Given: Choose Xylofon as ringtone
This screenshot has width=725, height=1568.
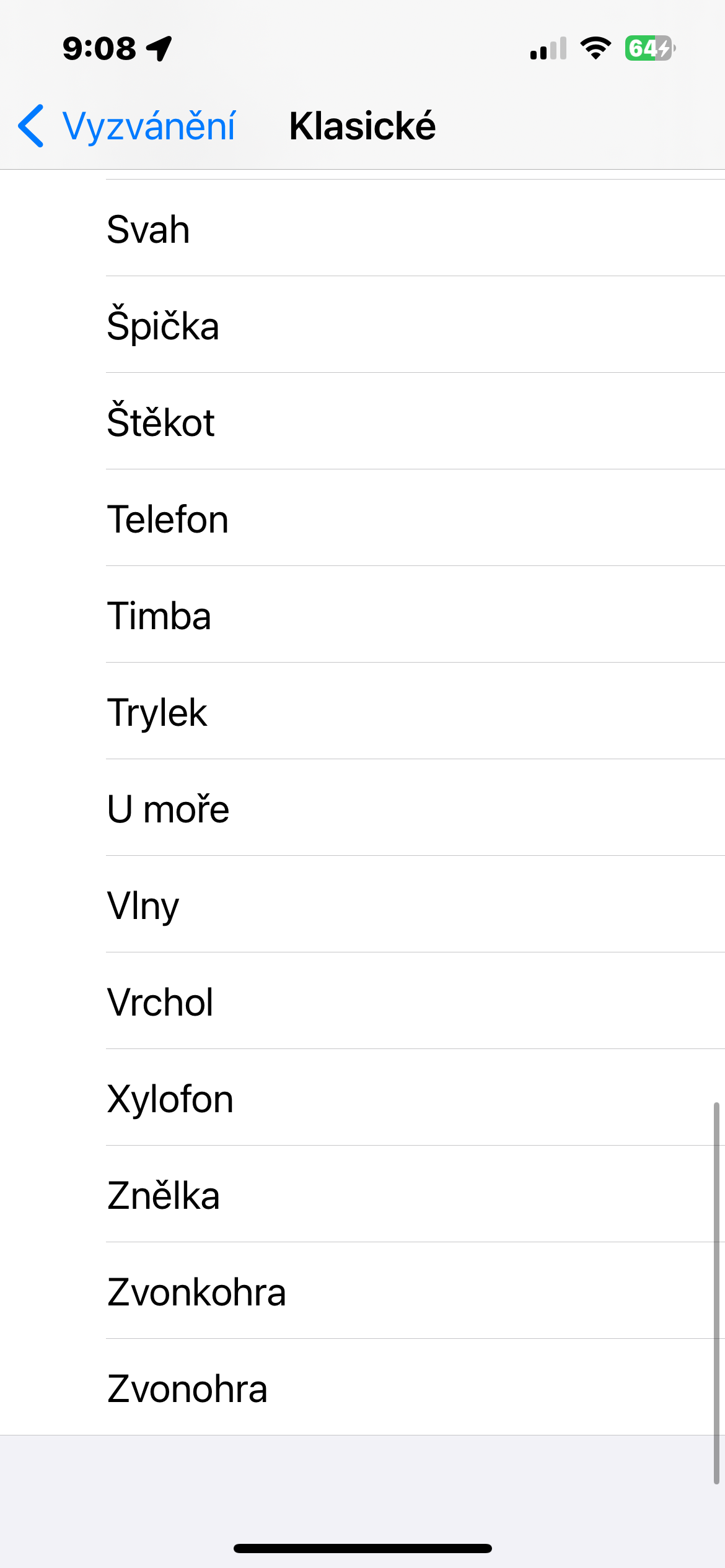Looking at the screenshot, I should coord(362,1099).
